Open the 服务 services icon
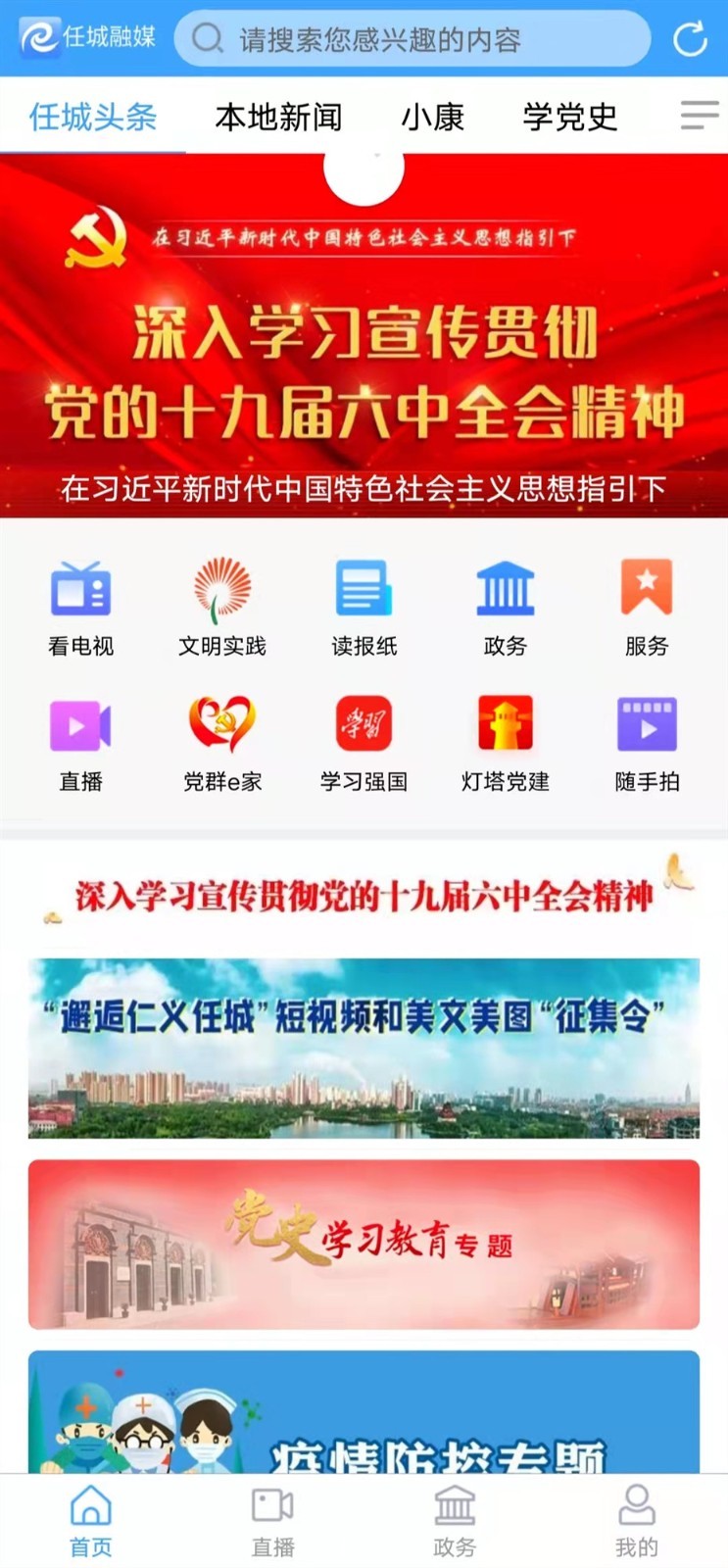Image resolution: width=728 pixels, height=1568 pixels. tap(647, 603)
